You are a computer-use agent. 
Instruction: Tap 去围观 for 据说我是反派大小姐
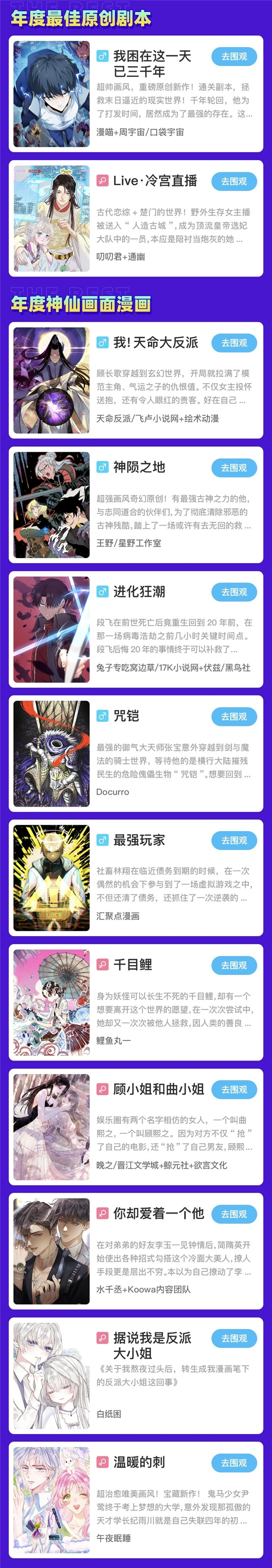click(x=234, y=1339)
